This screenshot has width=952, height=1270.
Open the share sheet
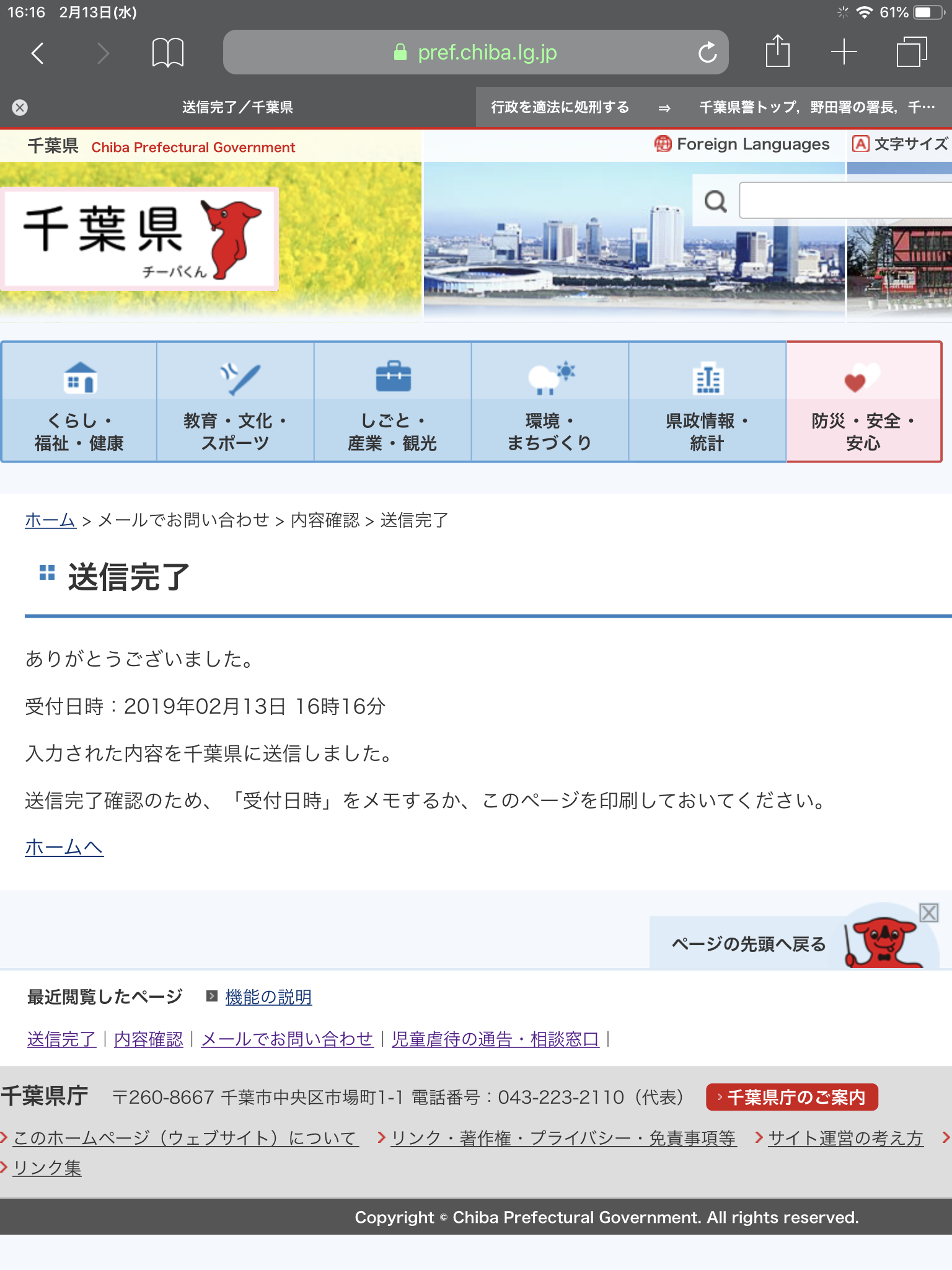(x=777, y=52)
